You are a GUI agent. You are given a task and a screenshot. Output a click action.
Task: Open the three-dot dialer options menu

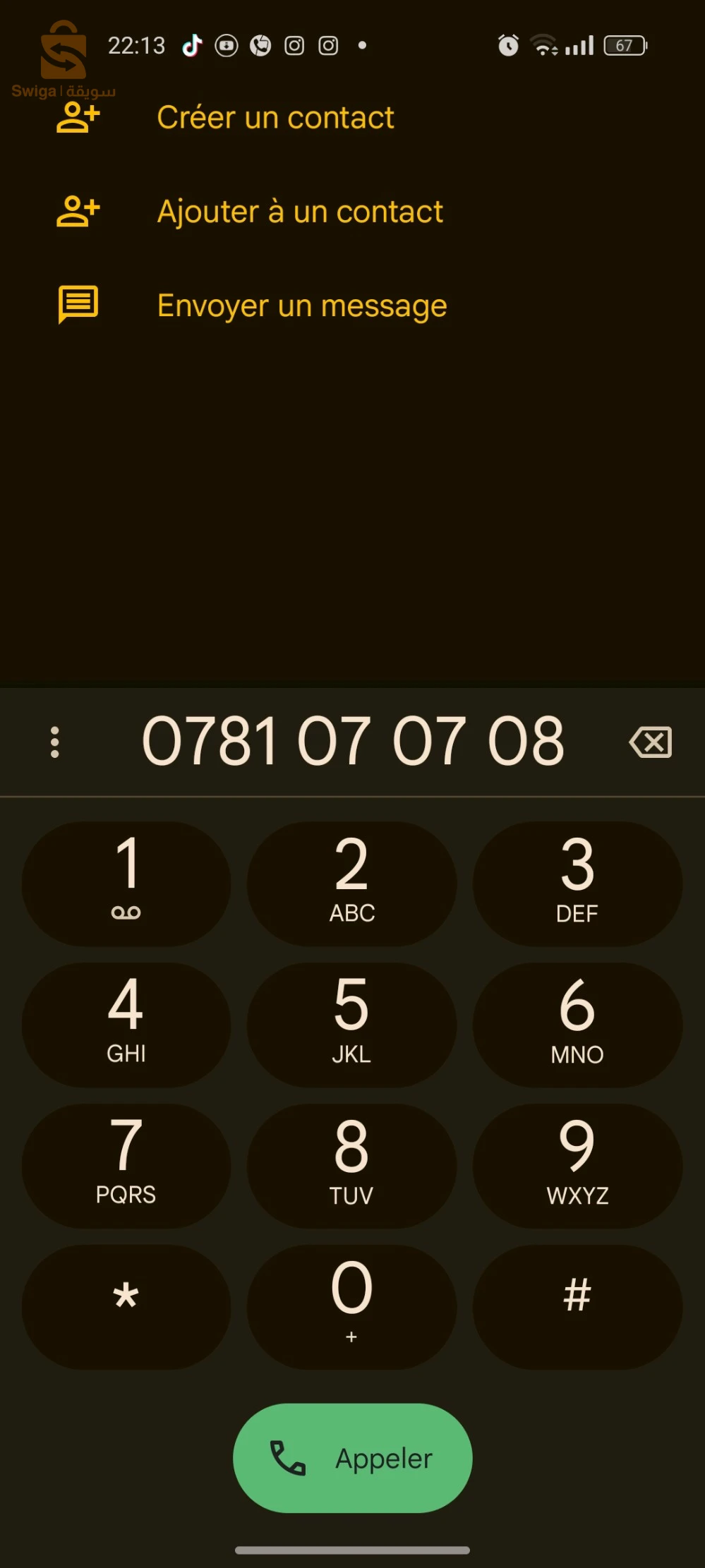(55, 742)
